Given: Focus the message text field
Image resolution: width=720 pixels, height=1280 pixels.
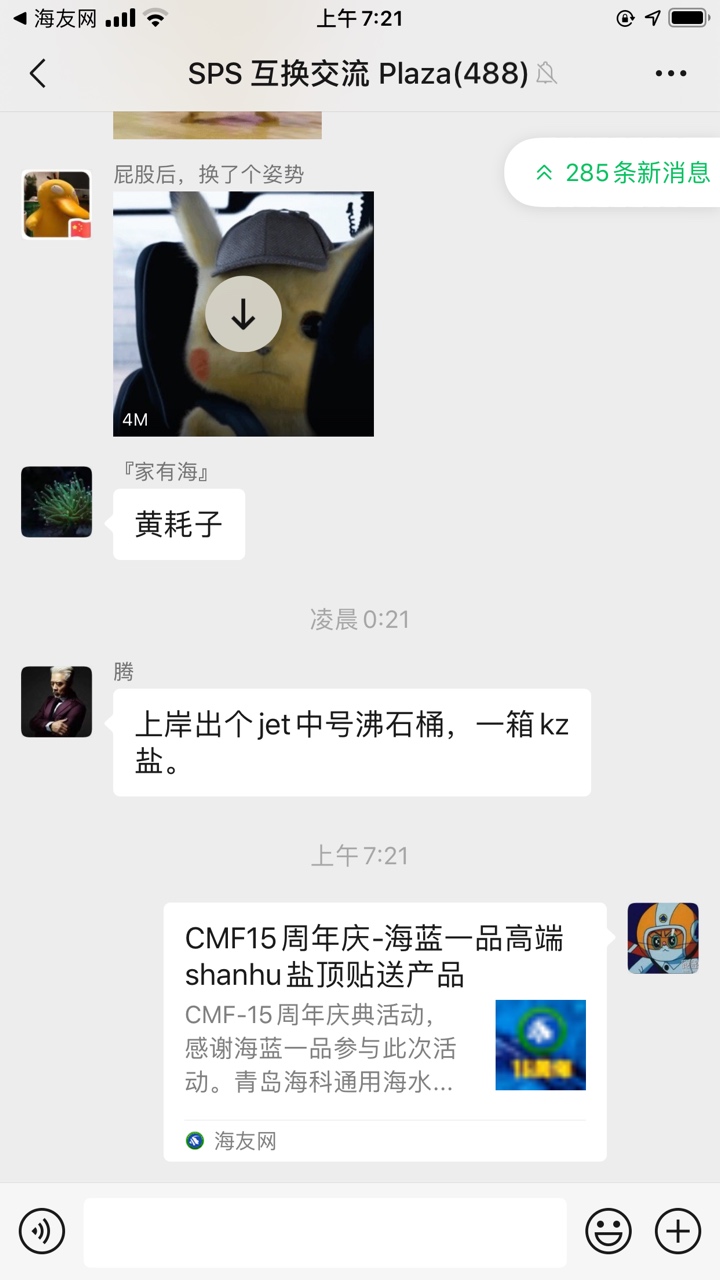Looking at the screenshot, I should pyautogui.click(x=325, y=1231).
